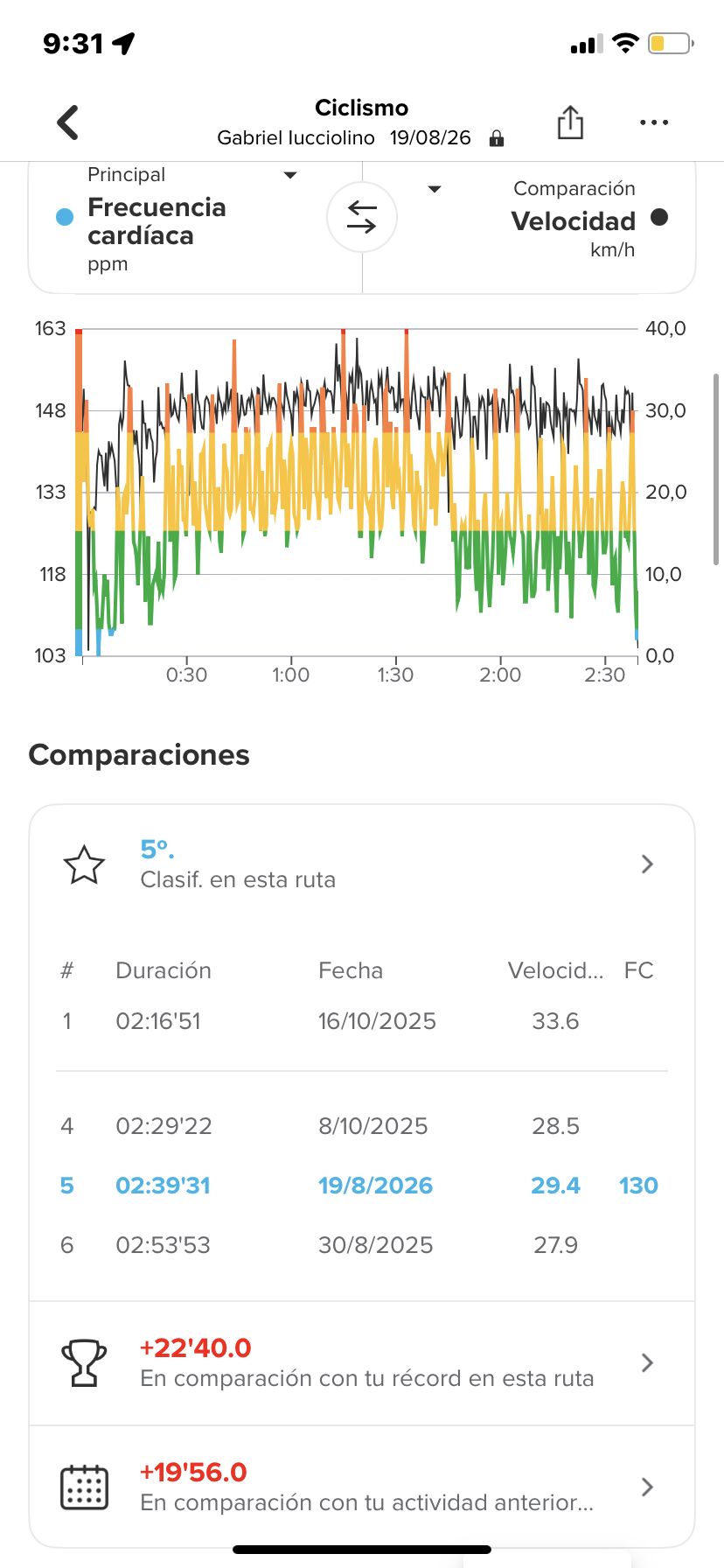Open the +22'40.0 route record comparison
The height and width of the screenshot is (1568, 724).
pyautogui.click(x=362, y=1363)
